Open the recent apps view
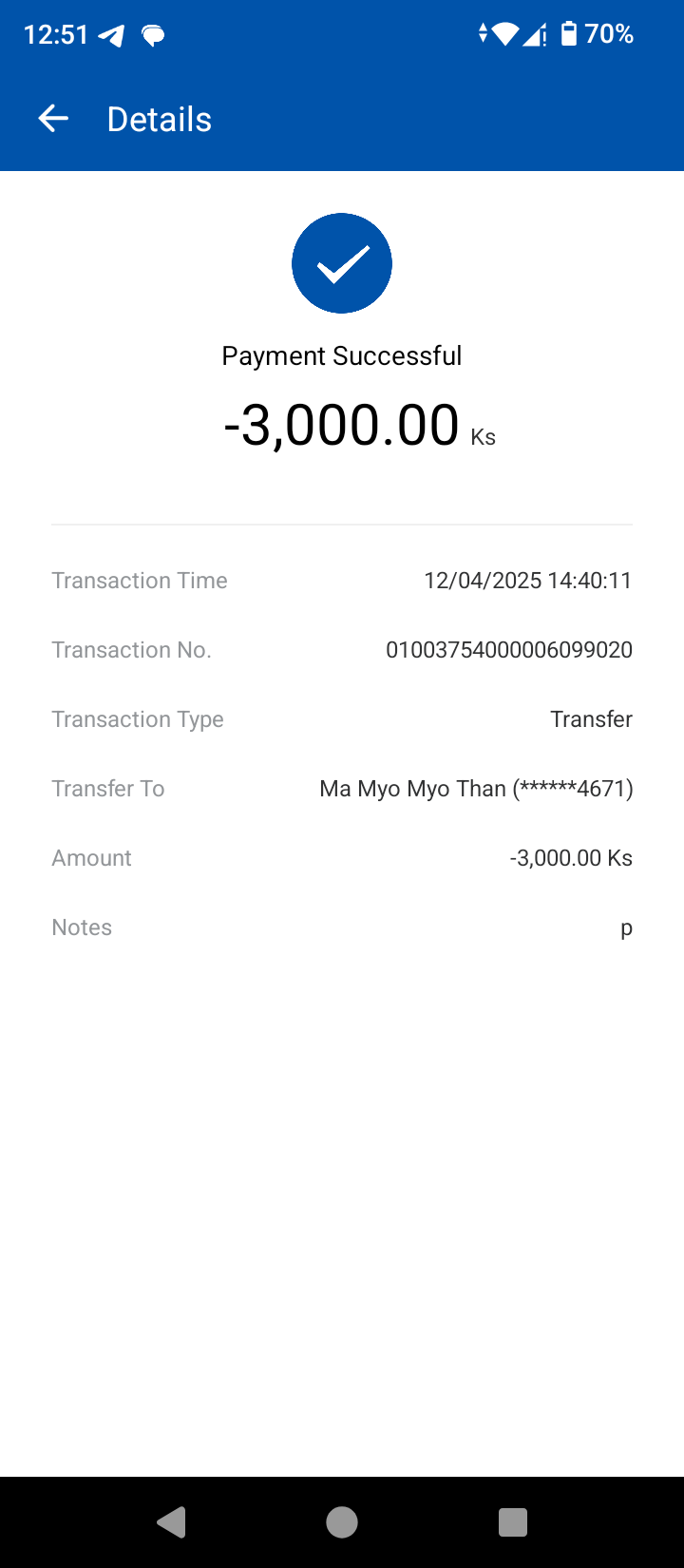The image size is (684, 1568). tap(513, 1522)
